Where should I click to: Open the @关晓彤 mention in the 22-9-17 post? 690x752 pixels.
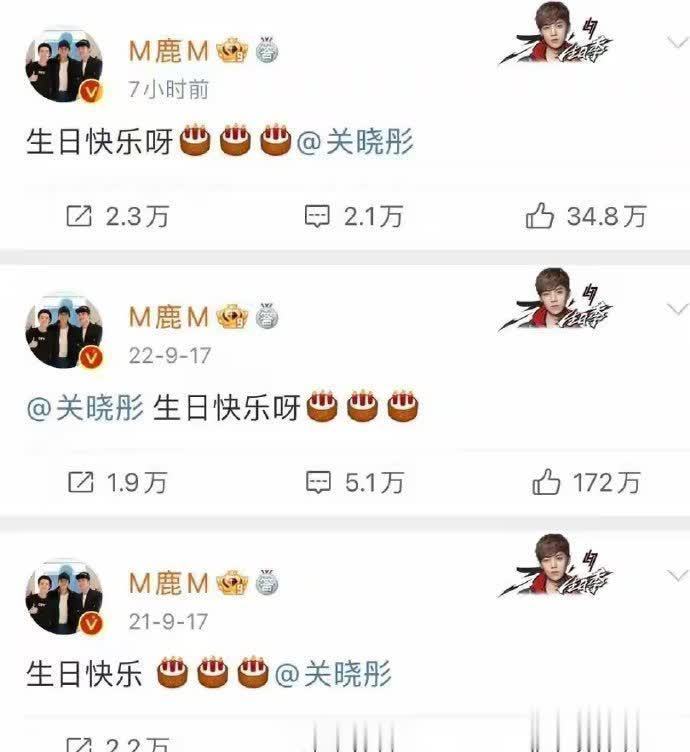coord(85,409)
